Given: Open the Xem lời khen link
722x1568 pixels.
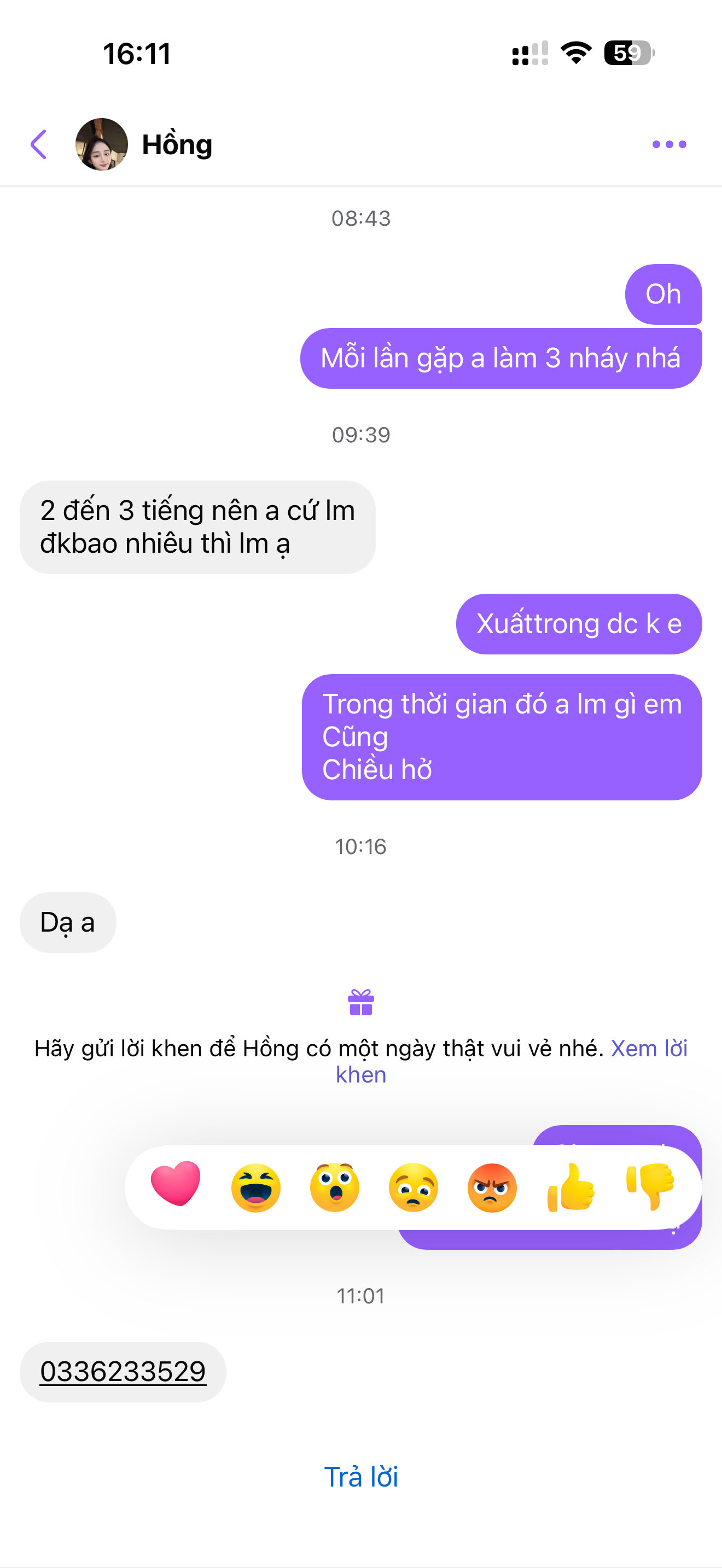Looking at the screenshot, I should click(x=648, y=1049).
